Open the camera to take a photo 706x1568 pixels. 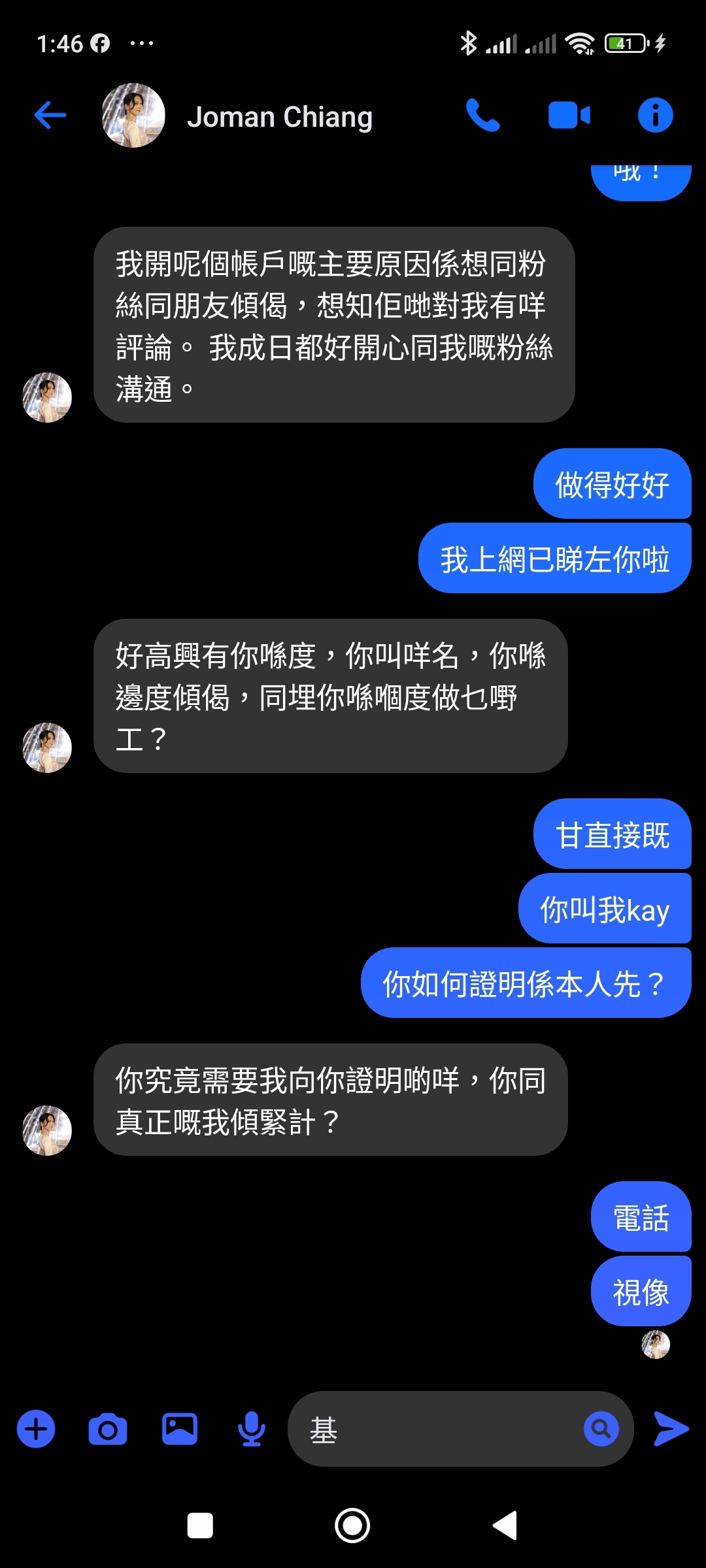[x=109, y=1428]
